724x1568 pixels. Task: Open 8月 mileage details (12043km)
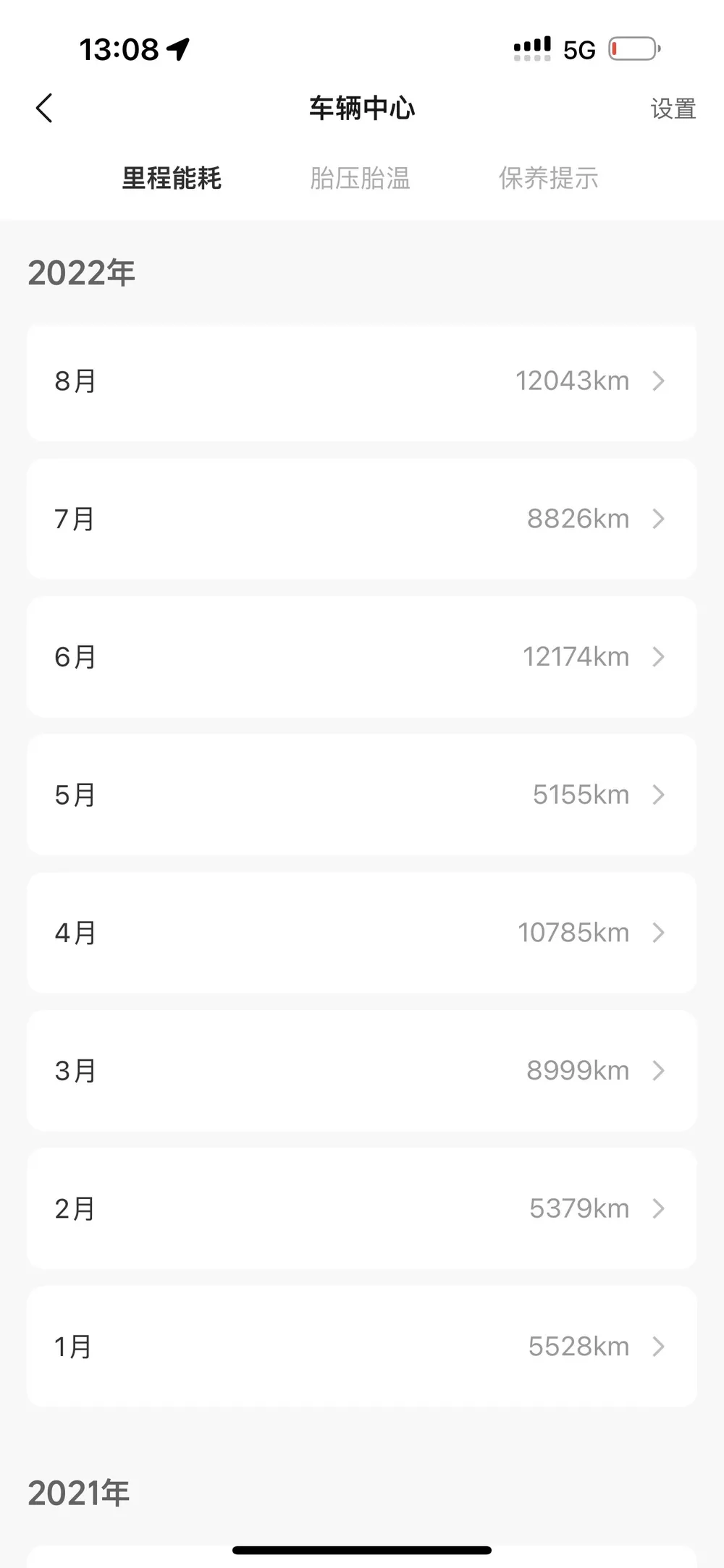click(x=362, y=381)
